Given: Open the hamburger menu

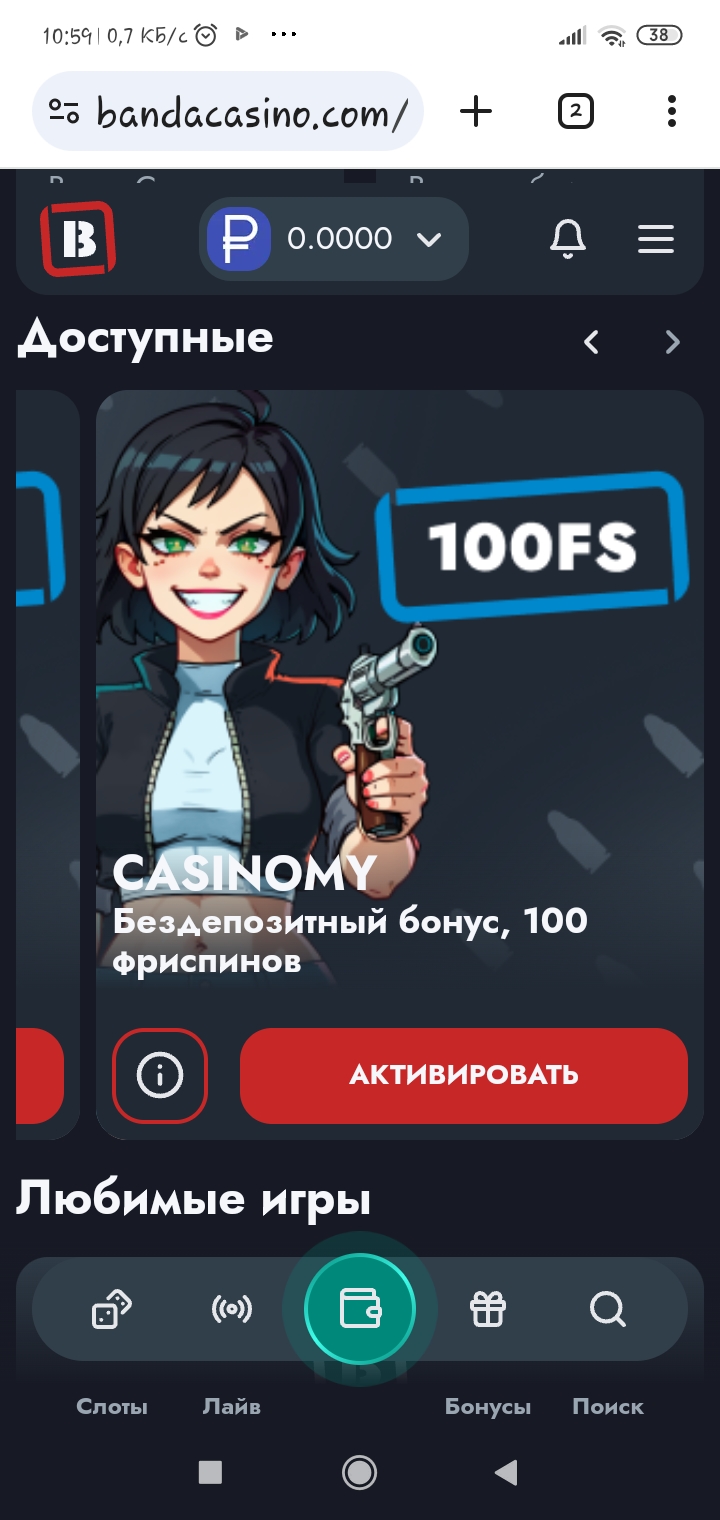Looking at the screenshot, I should (656, 239).
